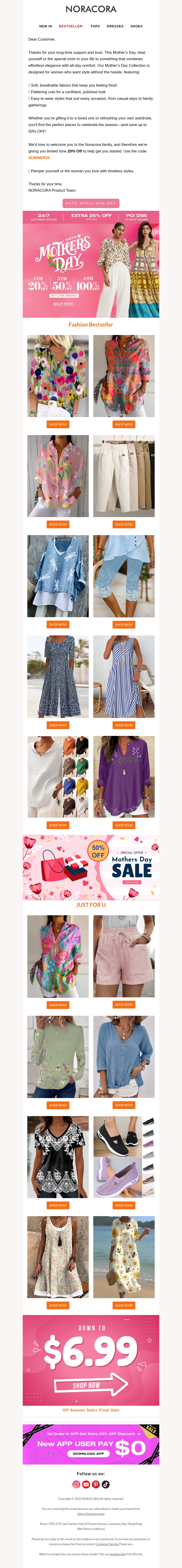
Task: Shop Now under the striped blue dress
Action: pos(124,725)
